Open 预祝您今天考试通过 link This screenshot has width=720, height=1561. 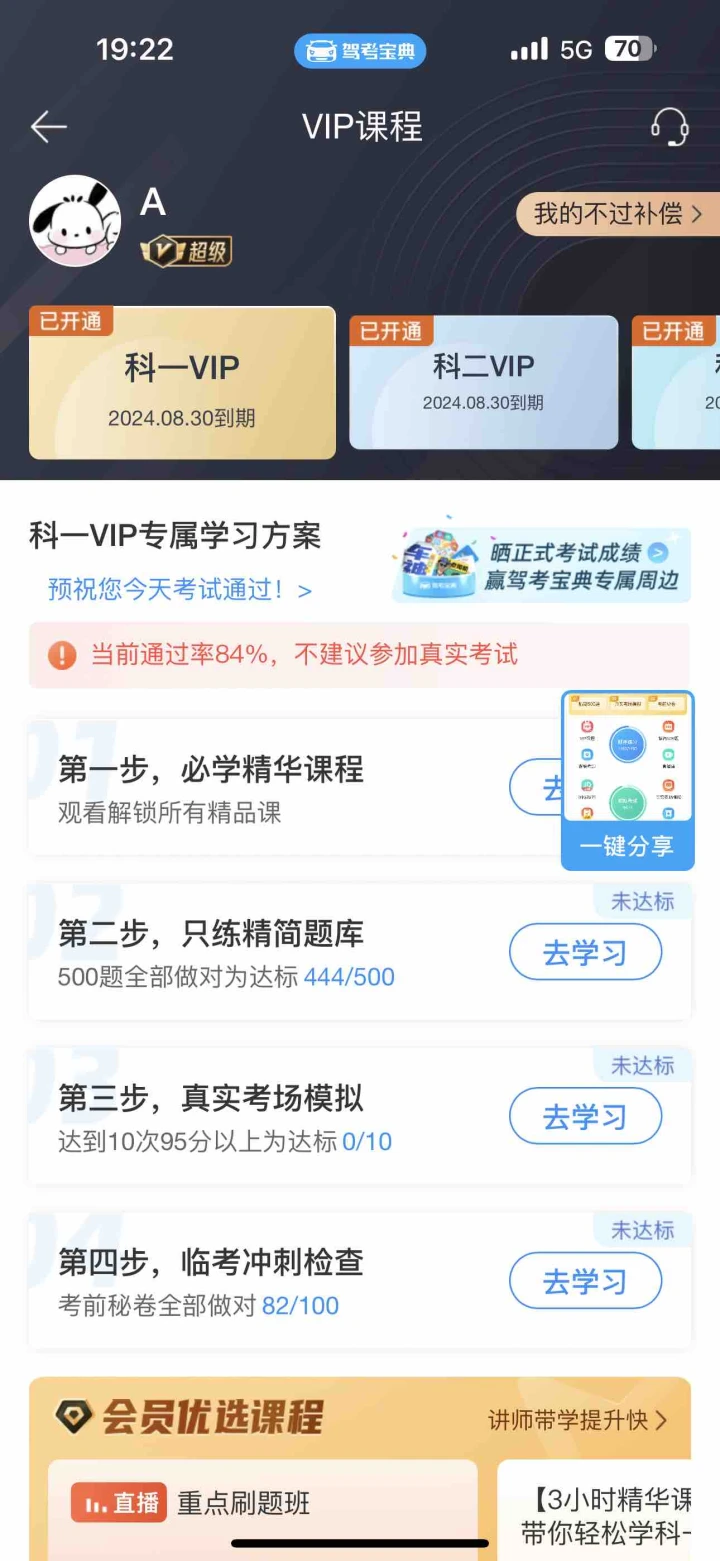click(180, 590)
